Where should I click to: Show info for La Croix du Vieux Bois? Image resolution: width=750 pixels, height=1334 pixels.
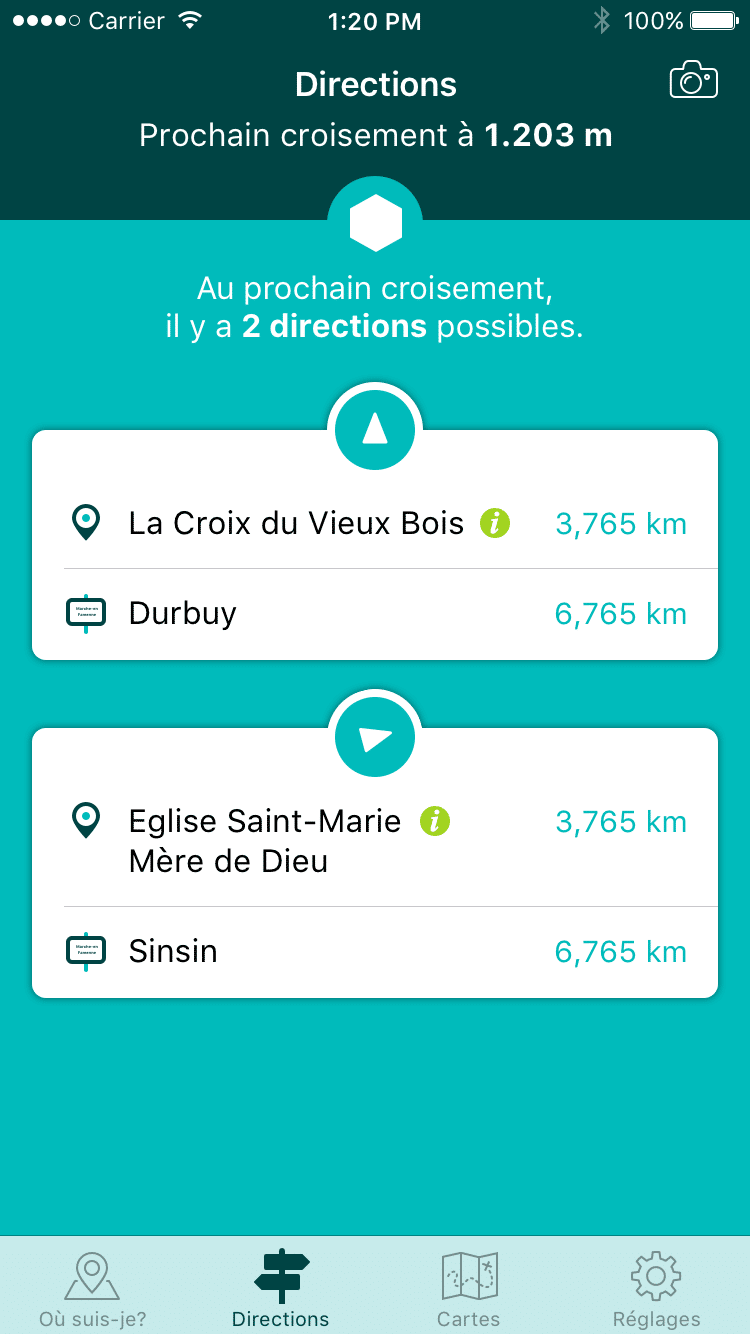point(495,522)
